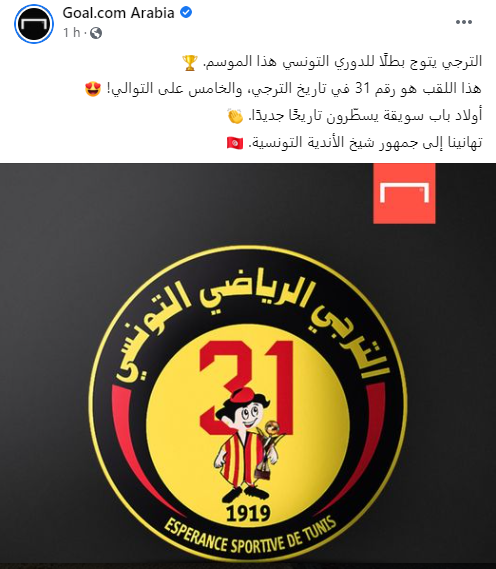
Task: Tap the 1 h post timestamp
Action: coord(71,33)
